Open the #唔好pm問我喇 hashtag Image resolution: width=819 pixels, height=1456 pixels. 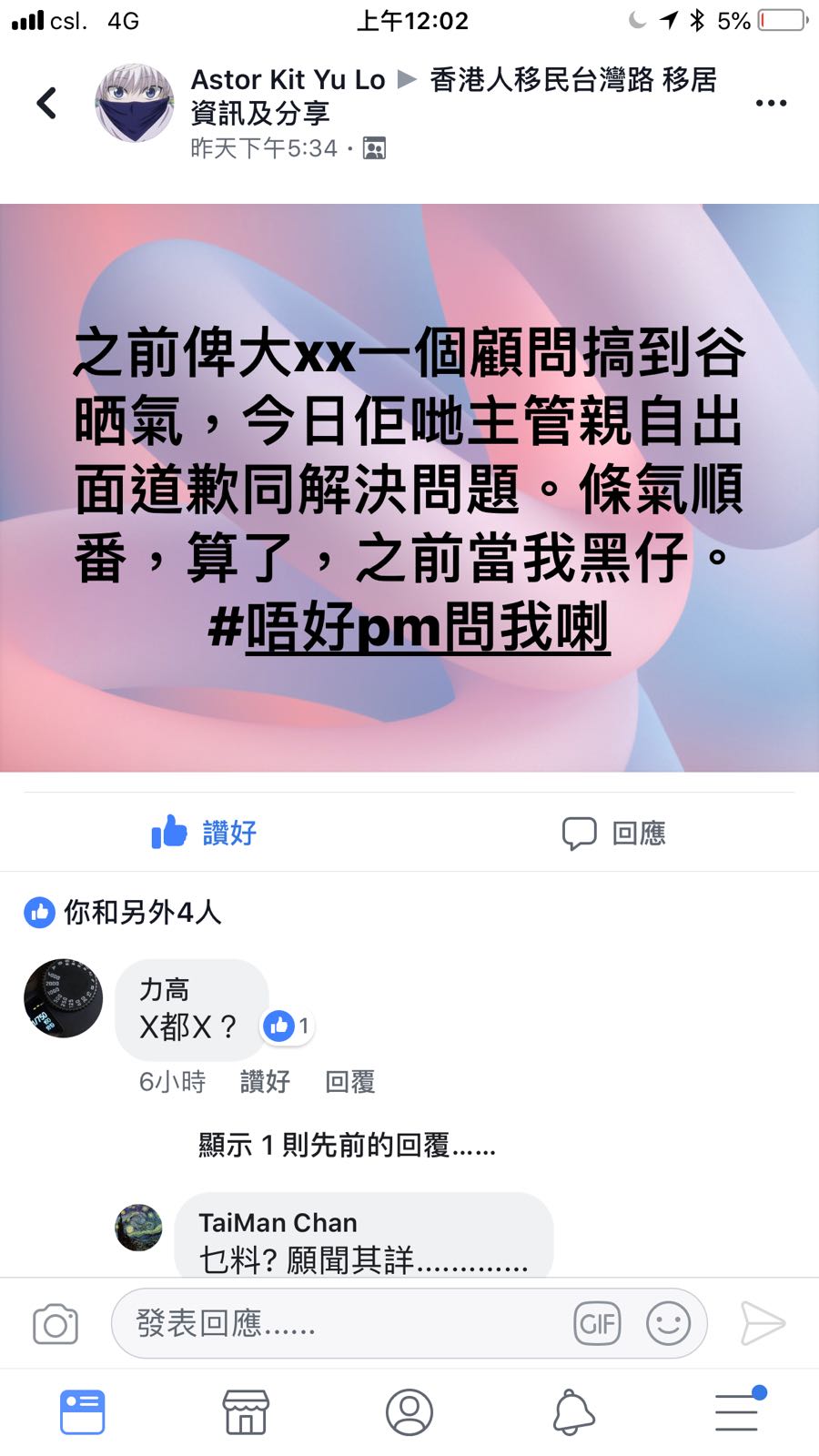point(409,627)
